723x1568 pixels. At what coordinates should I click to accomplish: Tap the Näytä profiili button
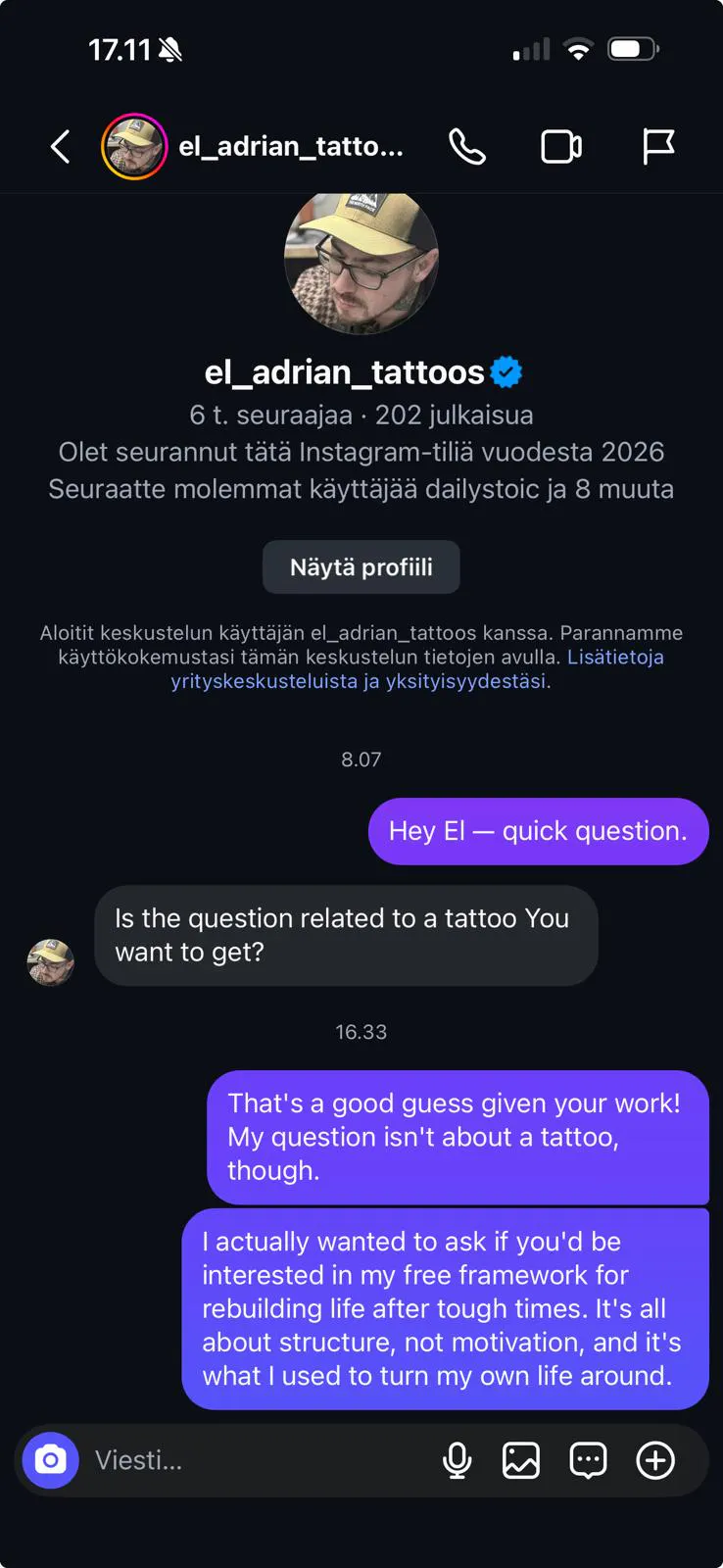pos(361,566)
